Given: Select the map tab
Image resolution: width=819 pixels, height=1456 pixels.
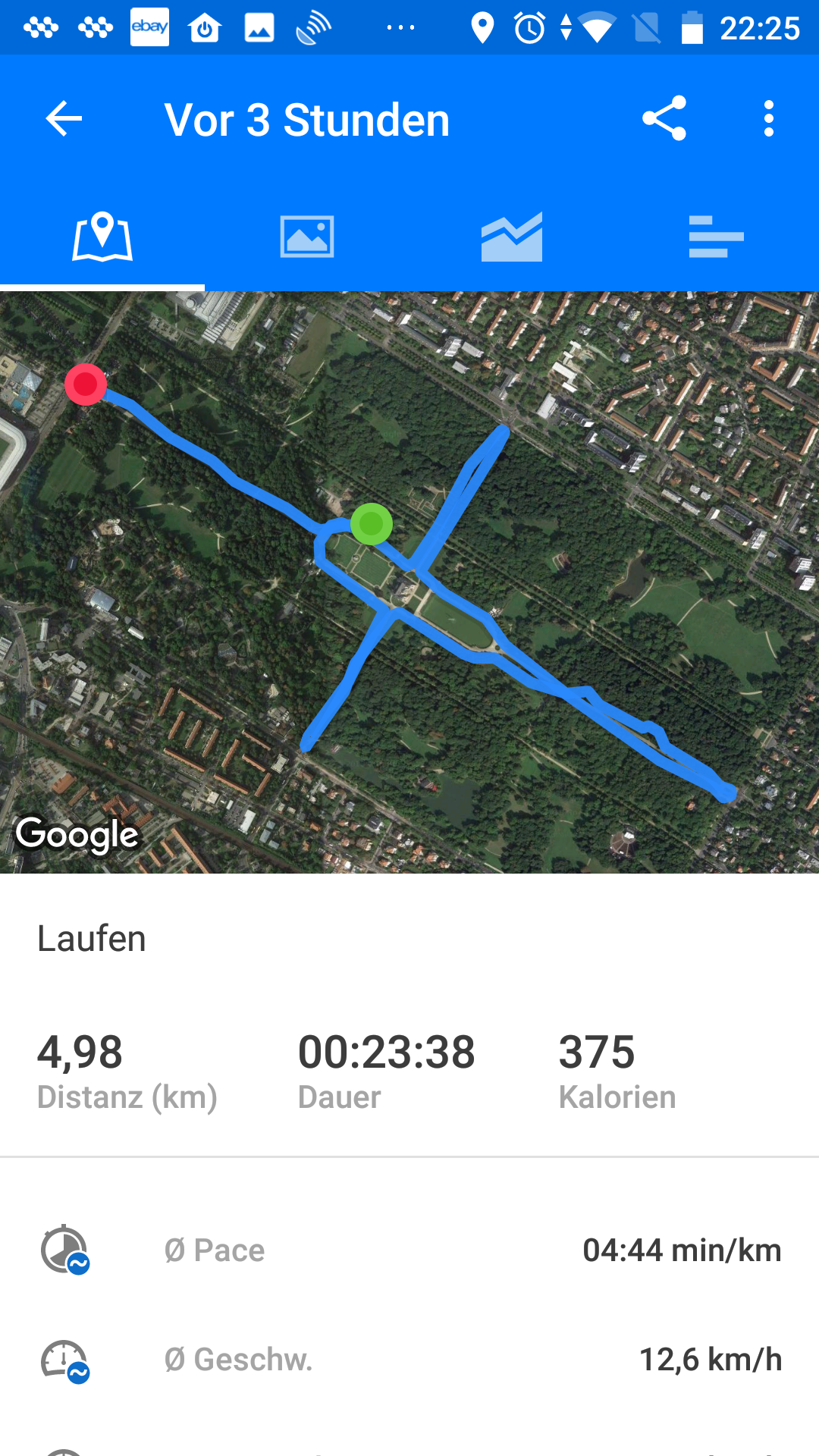Looking at the screenshot, I should pos(102,237).
